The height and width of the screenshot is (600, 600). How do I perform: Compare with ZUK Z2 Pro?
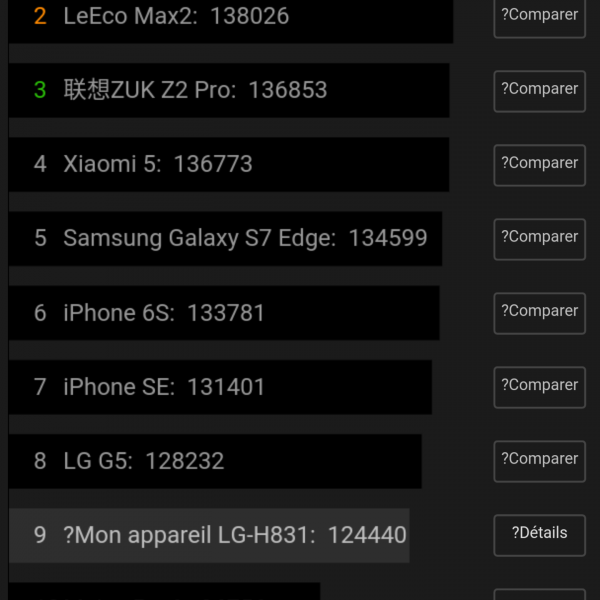[539, 90]
